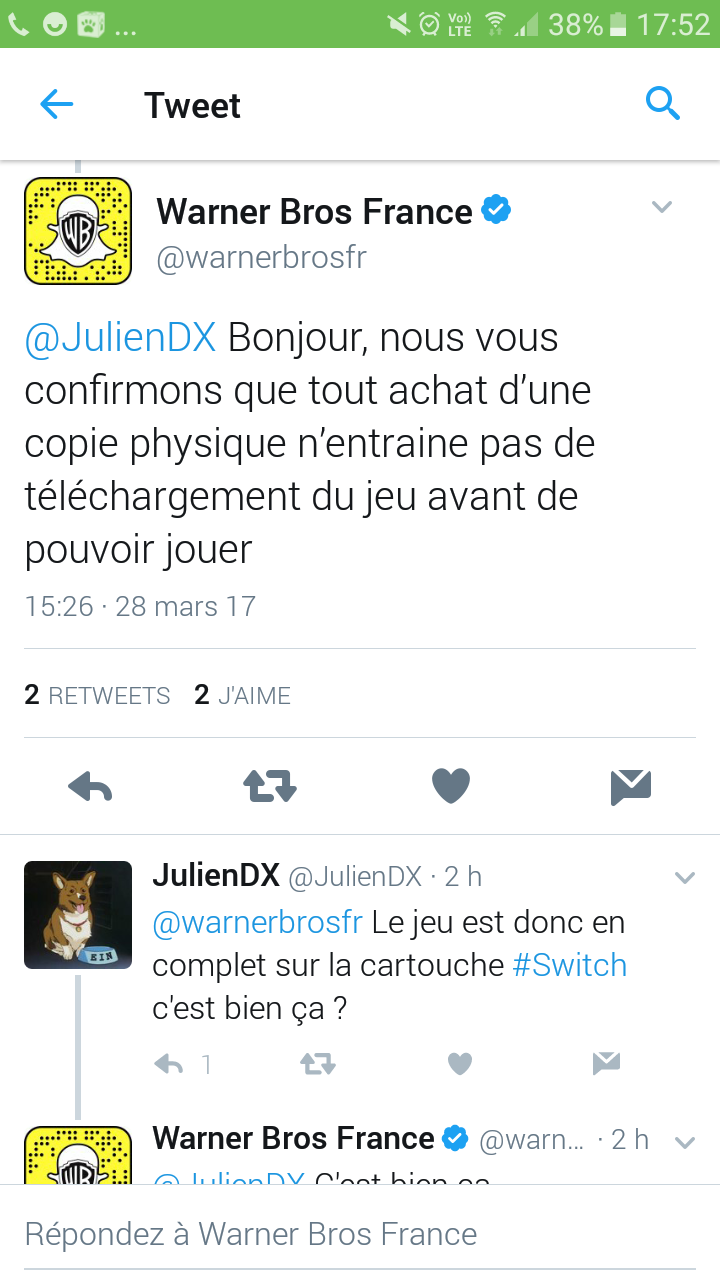720x1280 pixels.
Task: Reply to Warner Bros France's main tweet
Action: (x=90, y=787)
